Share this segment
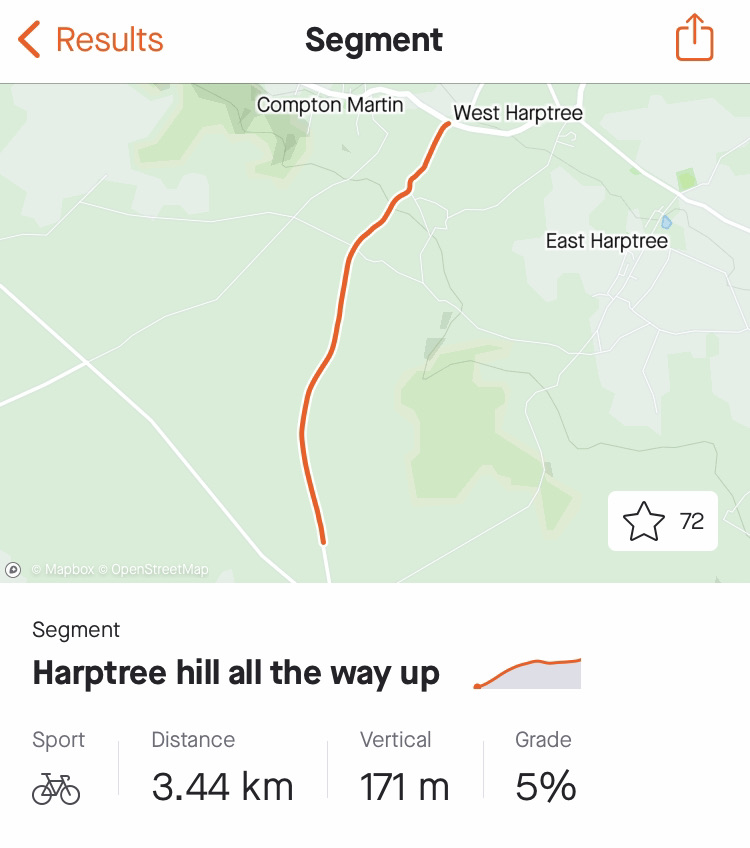 pos(695,40)
